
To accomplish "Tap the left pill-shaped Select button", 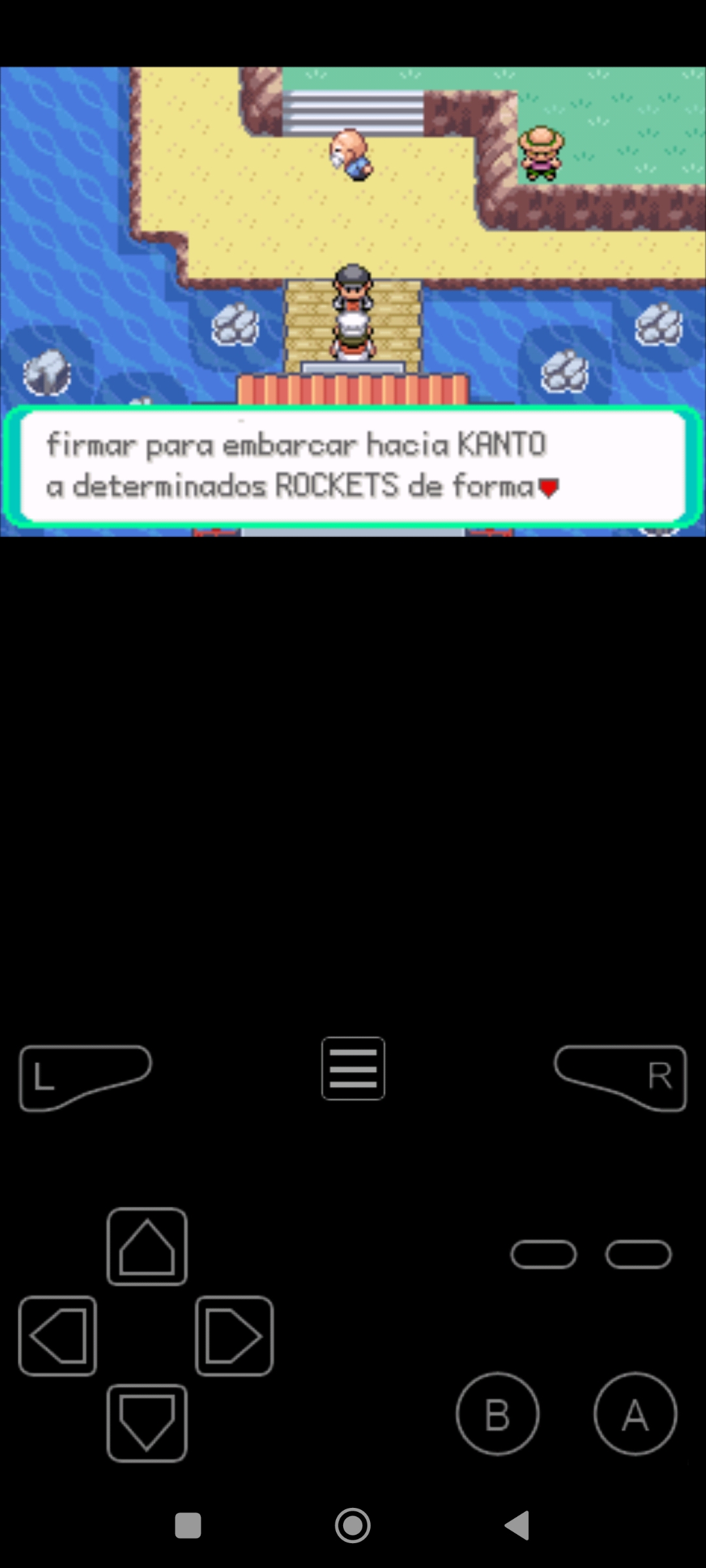I will [543, 1254].
